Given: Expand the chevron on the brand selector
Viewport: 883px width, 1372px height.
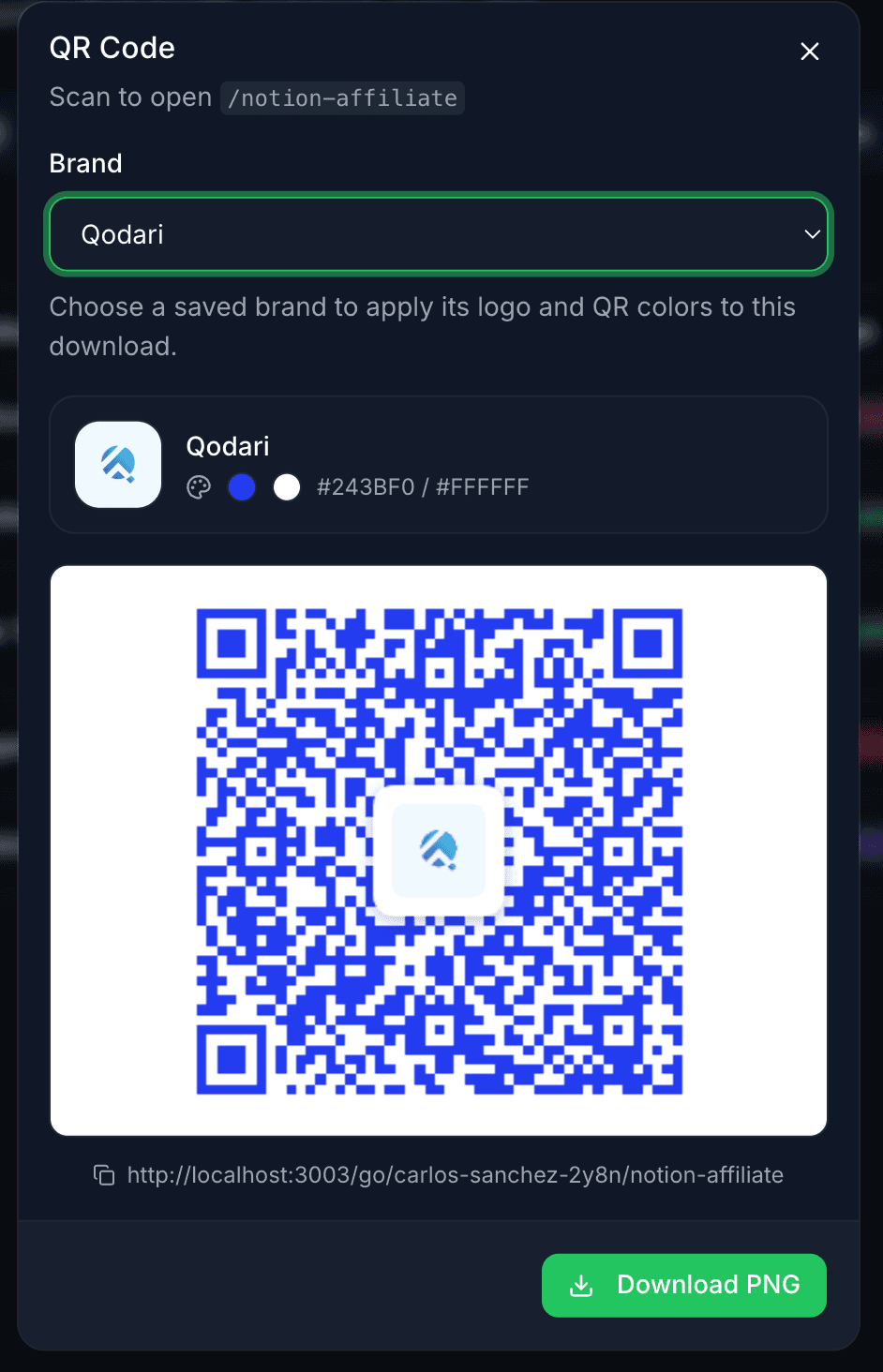Looking at the screenshot, I should pyautogui.click(x=812, y=234).
